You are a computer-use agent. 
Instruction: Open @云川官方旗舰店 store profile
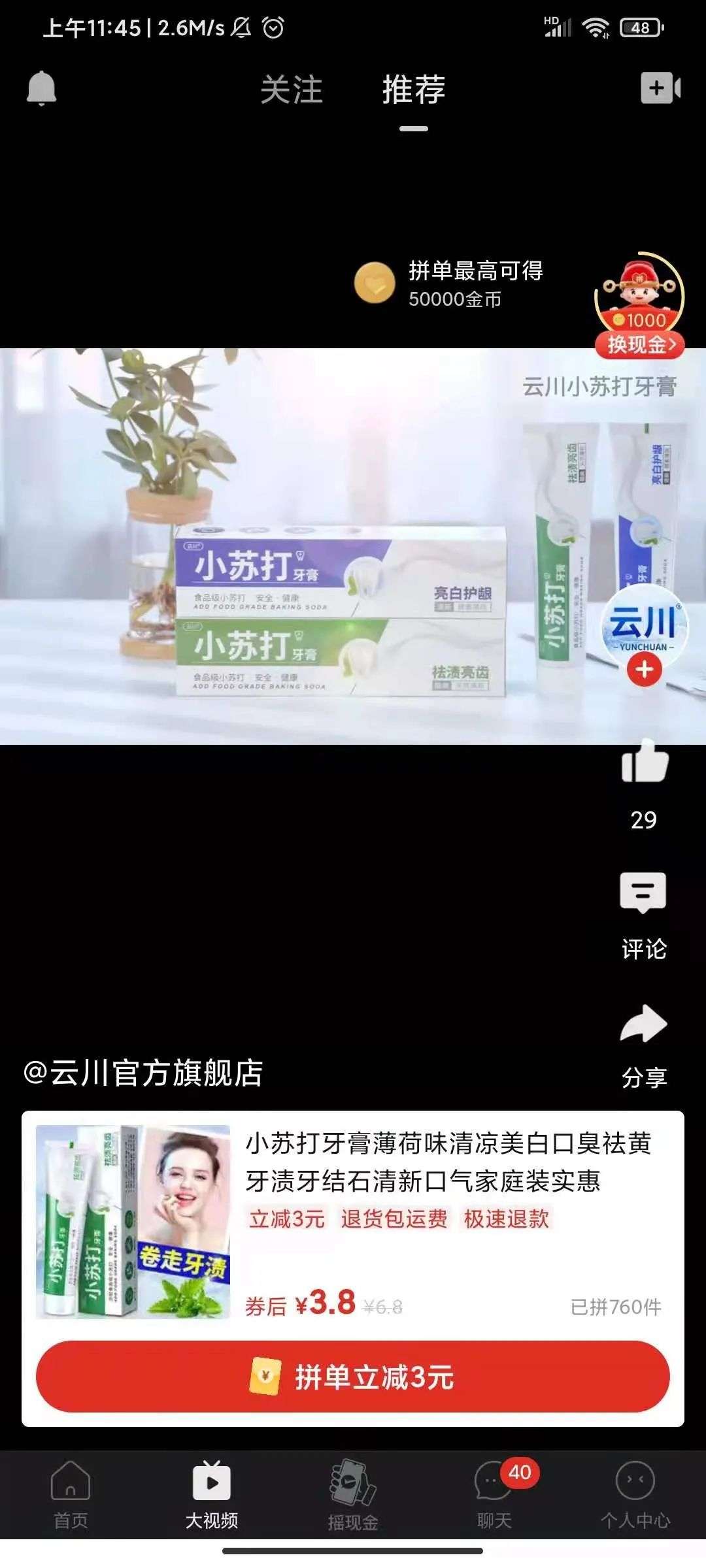[x=144, y=1073]
